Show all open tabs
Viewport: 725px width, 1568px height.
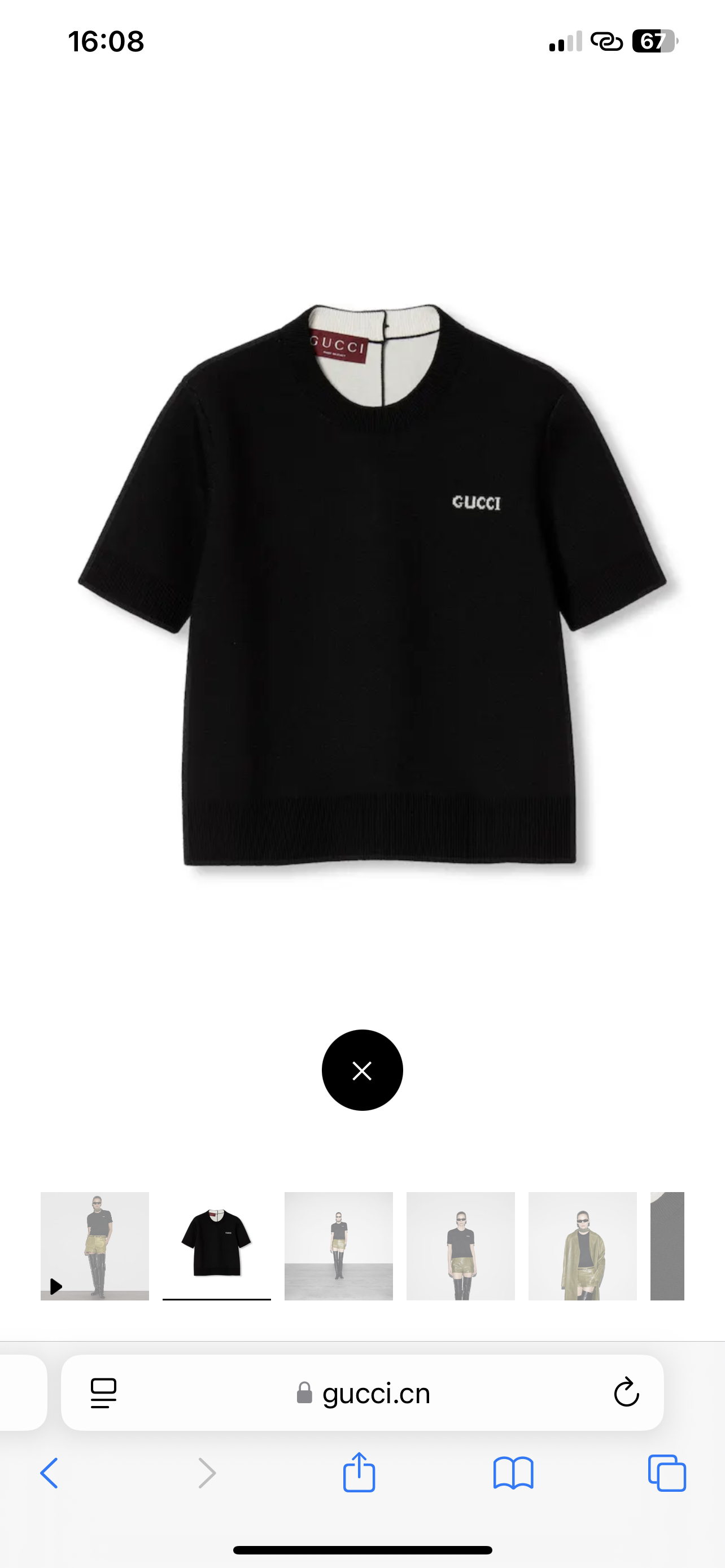click(x=667, y=1473)
